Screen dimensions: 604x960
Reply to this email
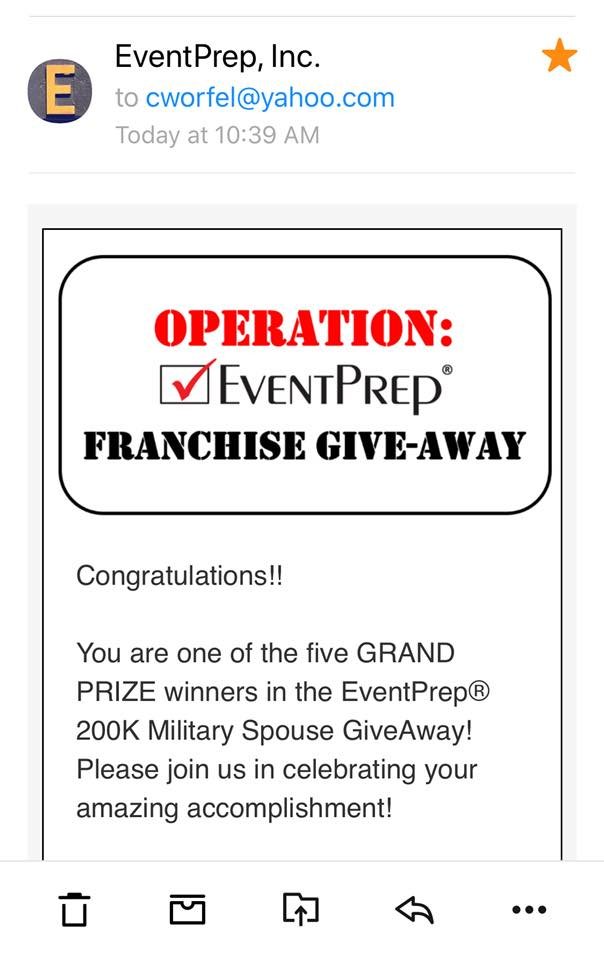(x=414, y=909)
